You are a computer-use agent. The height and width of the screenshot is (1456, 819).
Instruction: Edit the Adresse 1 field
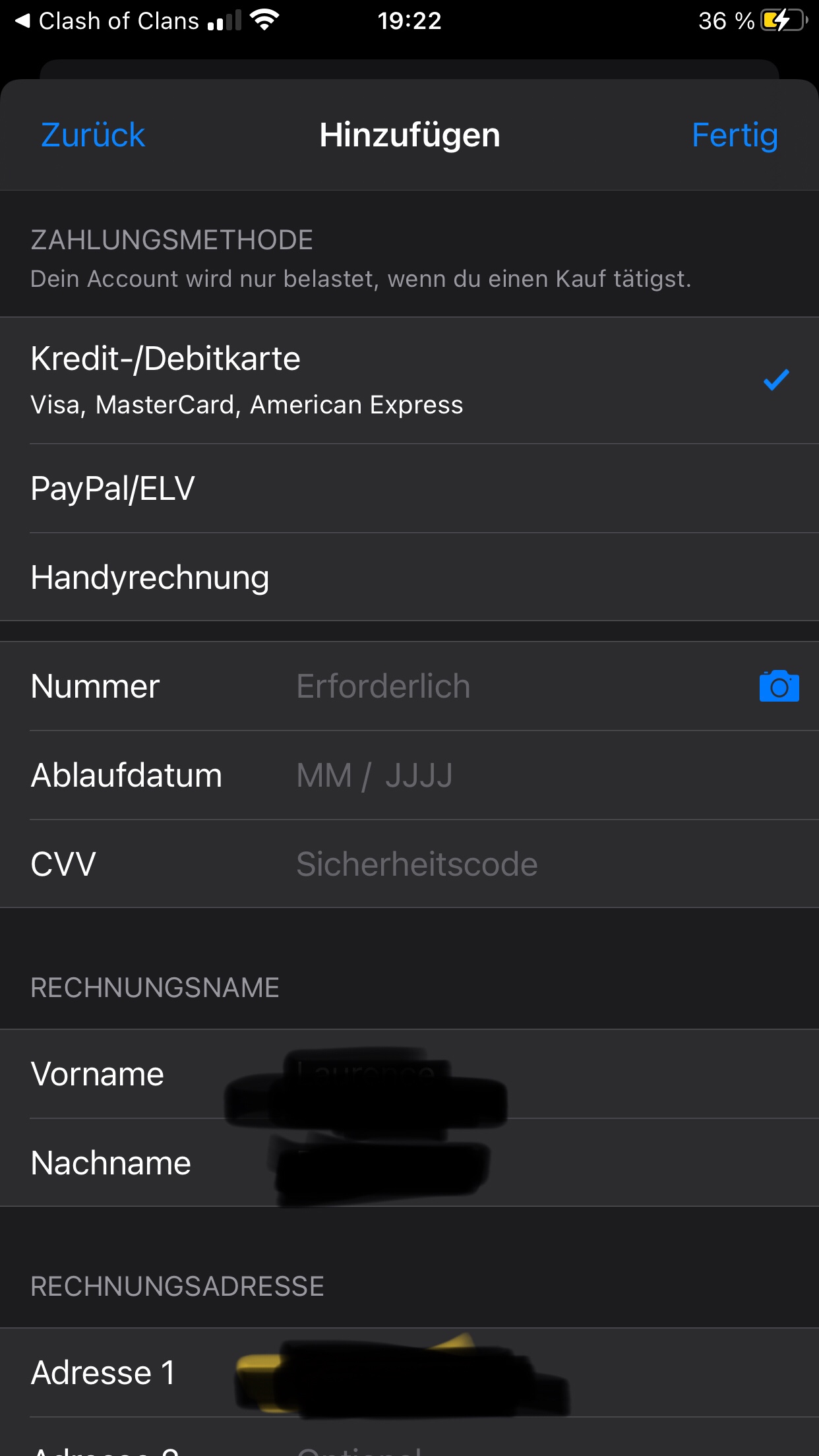(409, 1373)
